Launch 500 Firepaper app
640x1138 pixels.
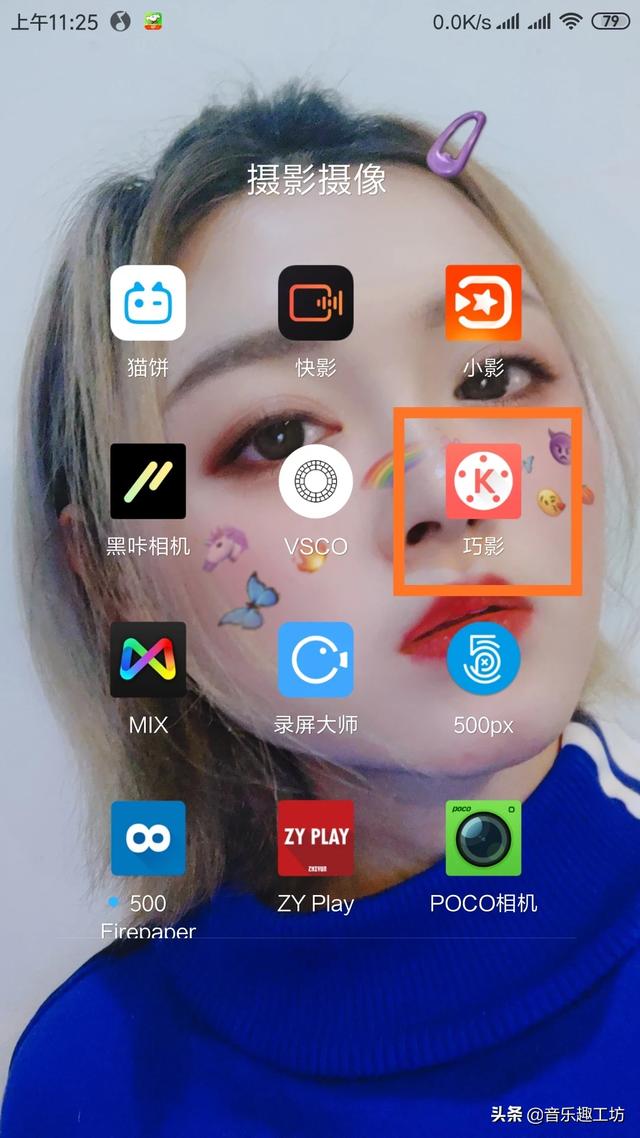tap(148, 838)
